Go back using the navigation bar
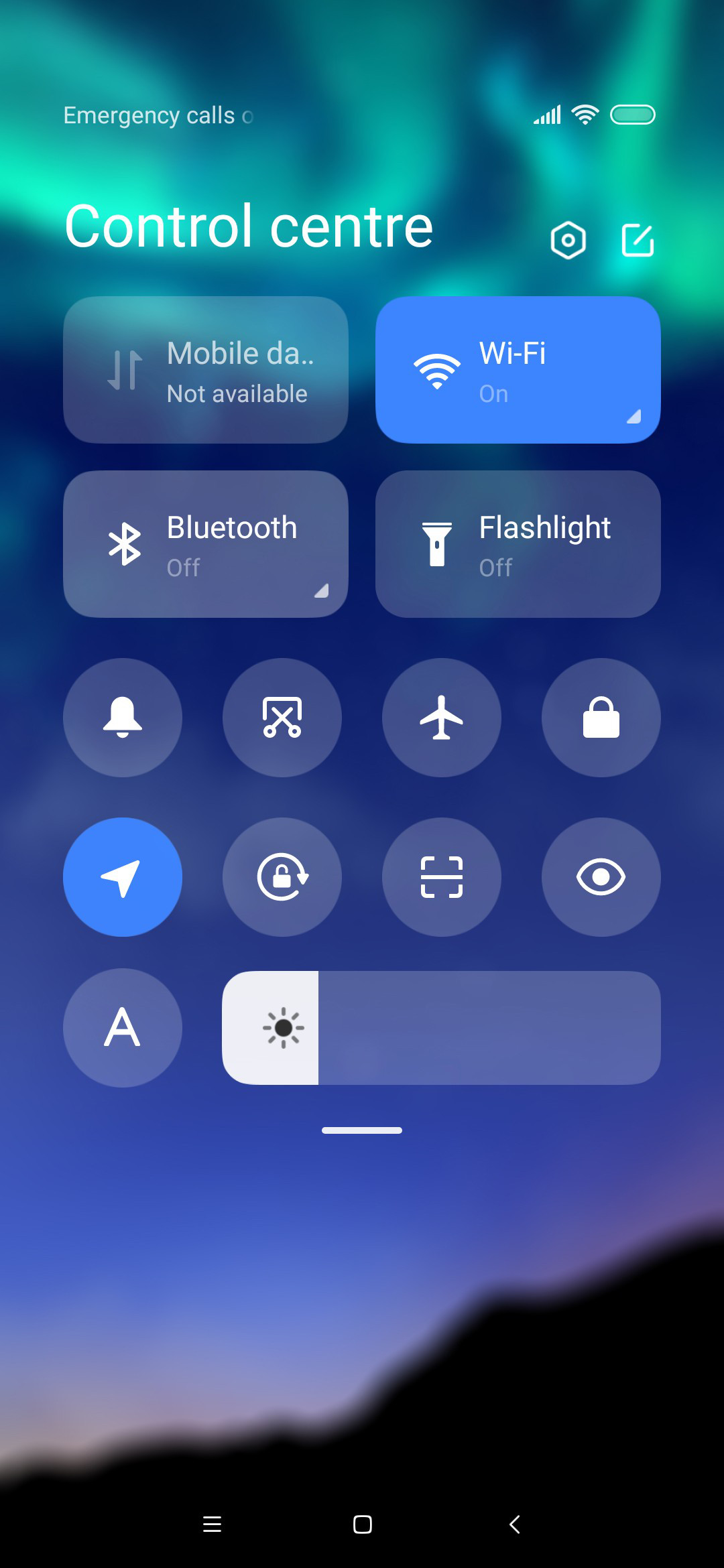This screenshot has height=1568, width=724. coord(514,1524)
